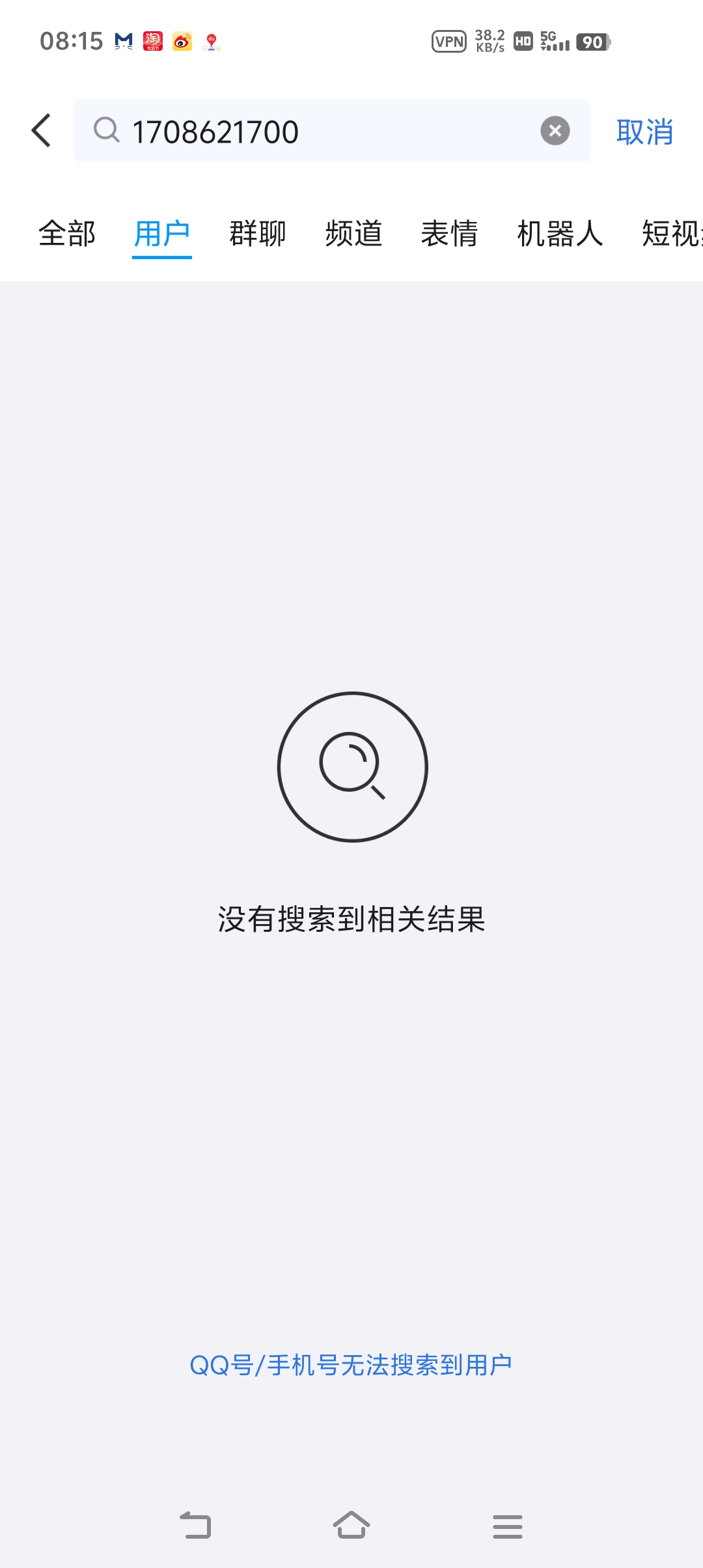Image resolution: width=703 pixels, height=1568 pixels.
Task: Clear the search text with the X button
Action: tap(555, 131)
